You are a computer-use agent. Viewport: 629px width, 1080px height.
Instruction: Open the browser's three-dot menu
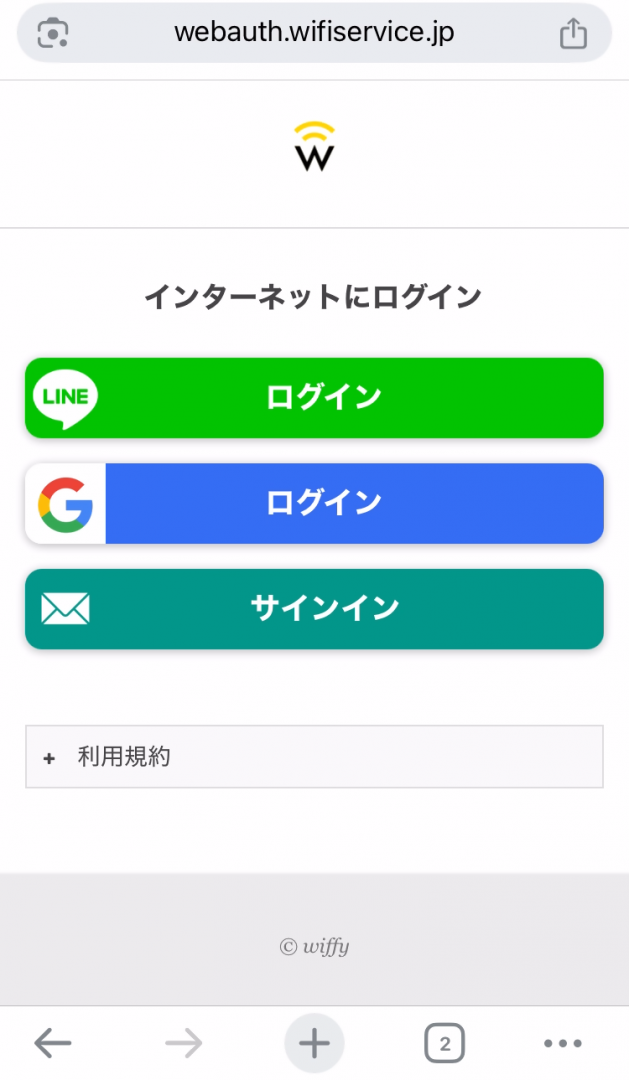[x=563, y=1044]
